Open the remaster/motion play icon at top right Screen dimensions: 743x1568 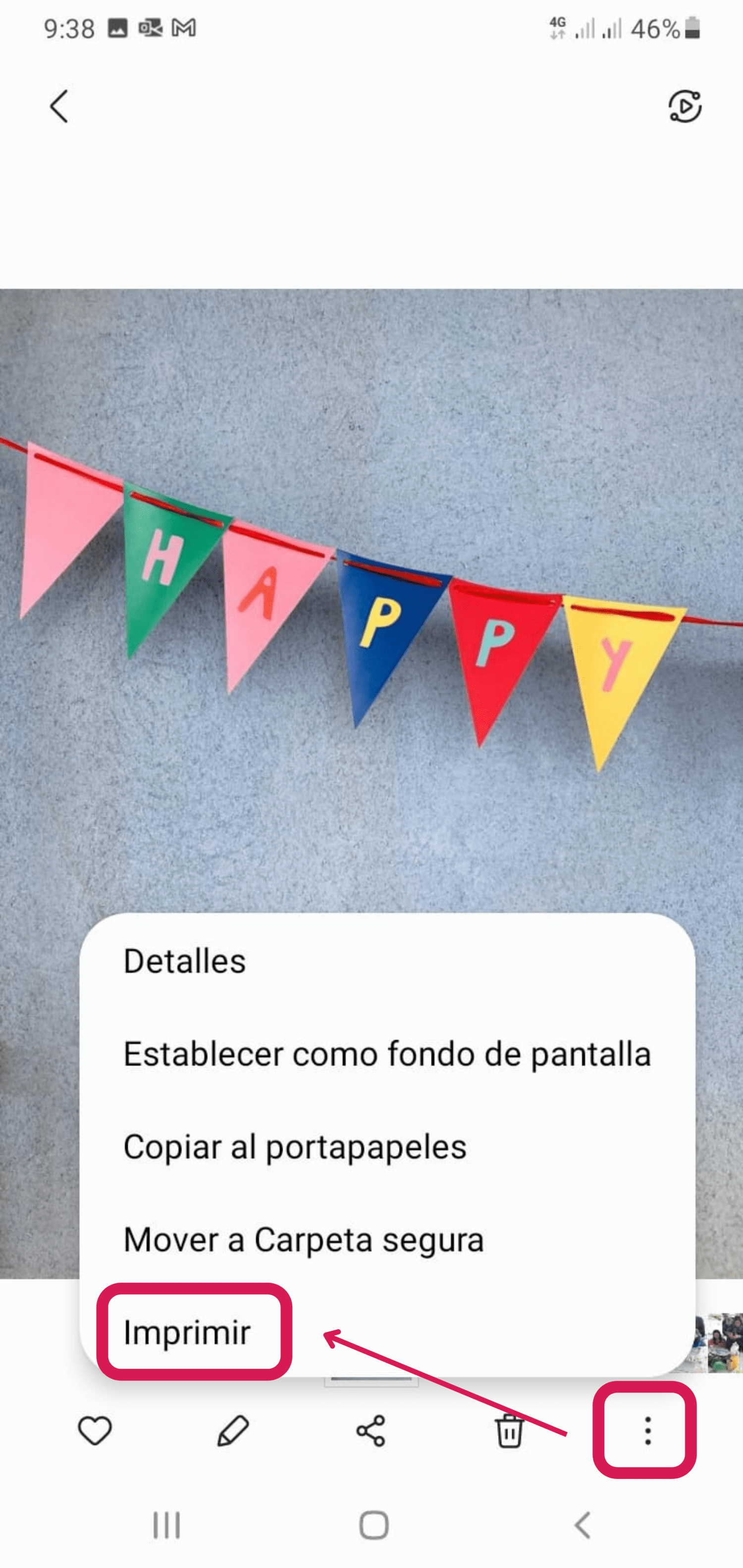coord(685,106)
